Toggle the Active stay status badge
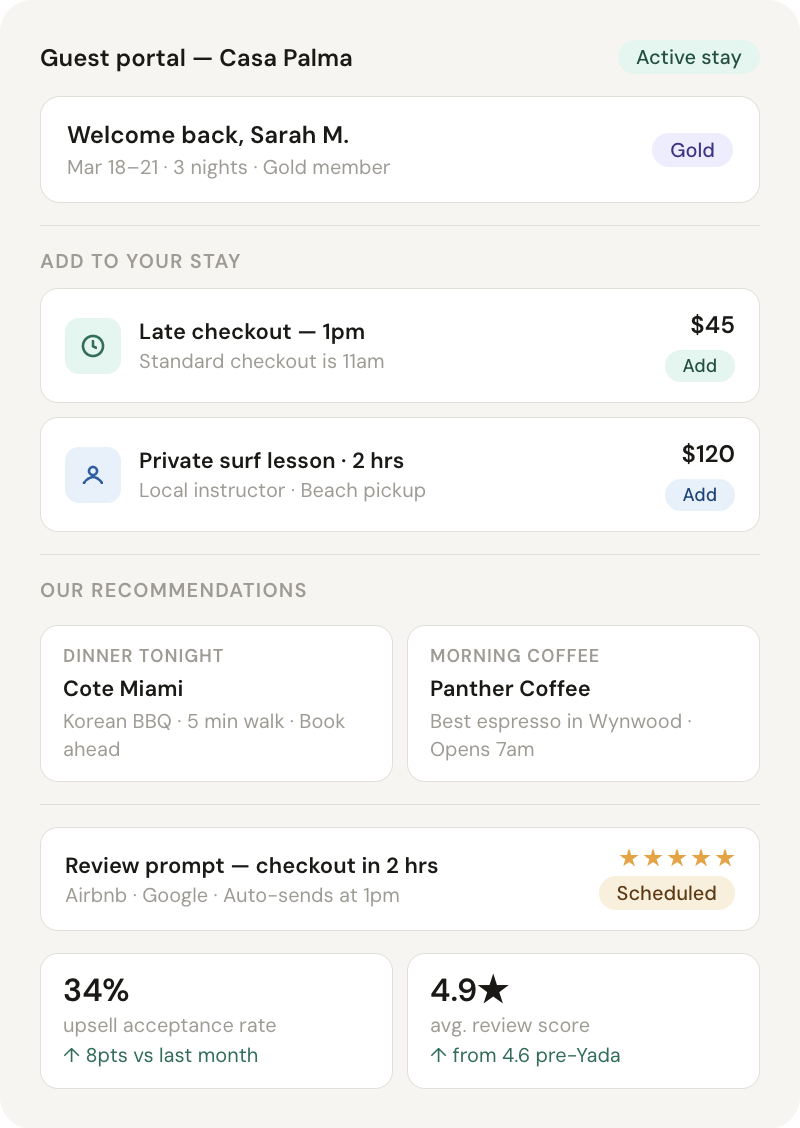This screenshot has width=800, height=1128. coord(688,57)
